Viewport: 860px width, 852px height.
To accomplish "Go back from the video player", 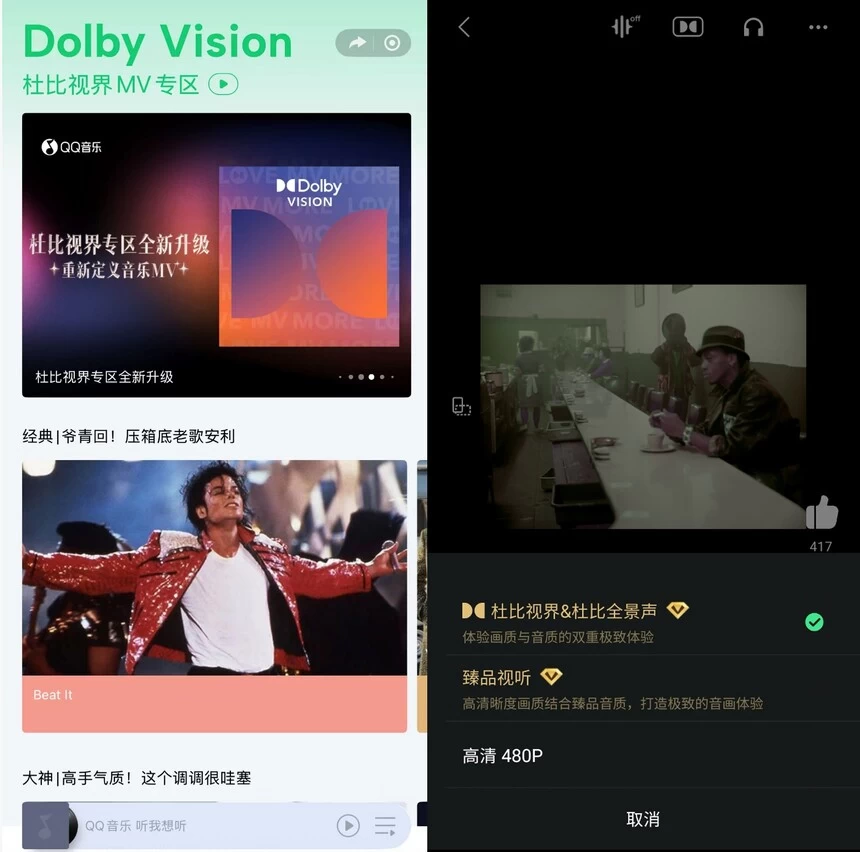I will click(x=464, y=27).
